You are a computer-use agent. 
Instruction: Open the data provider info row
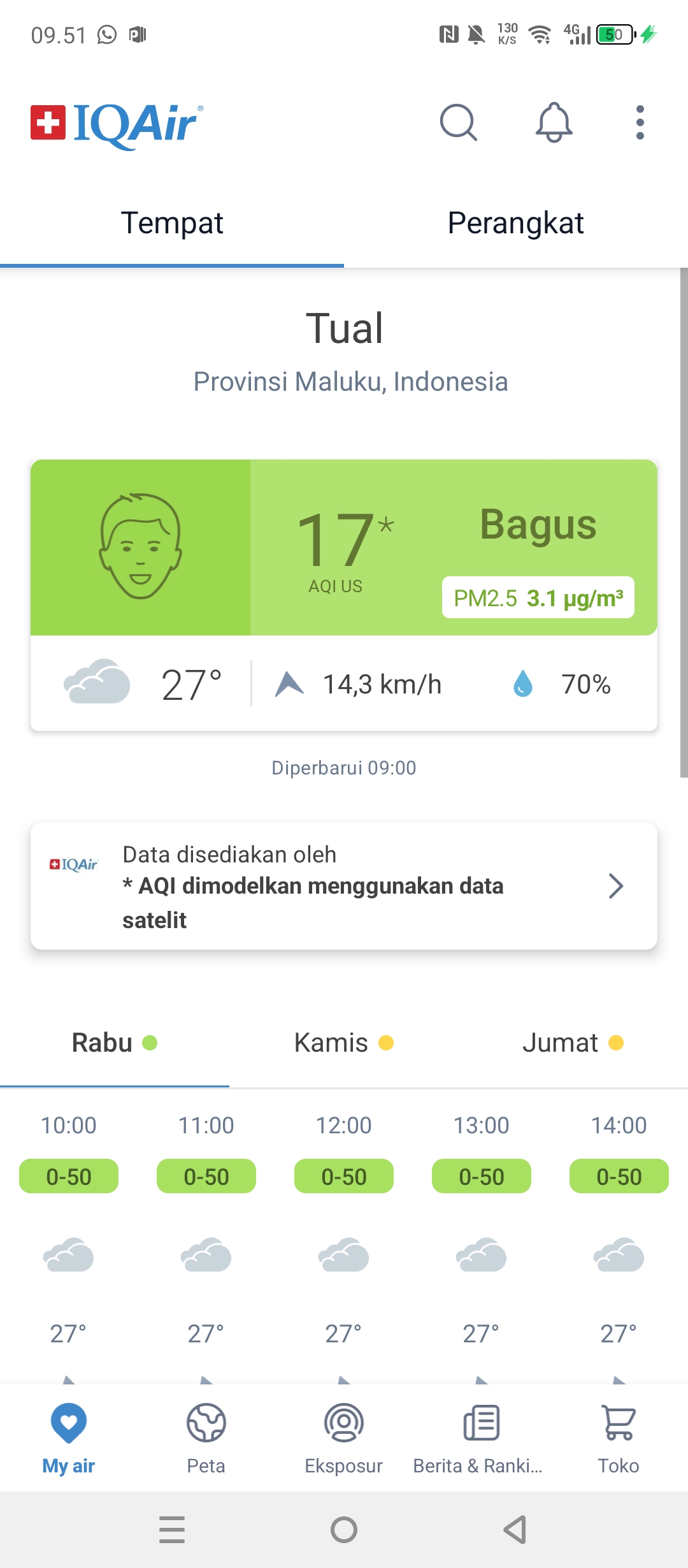pyautogui.click(x=344, y=886)
